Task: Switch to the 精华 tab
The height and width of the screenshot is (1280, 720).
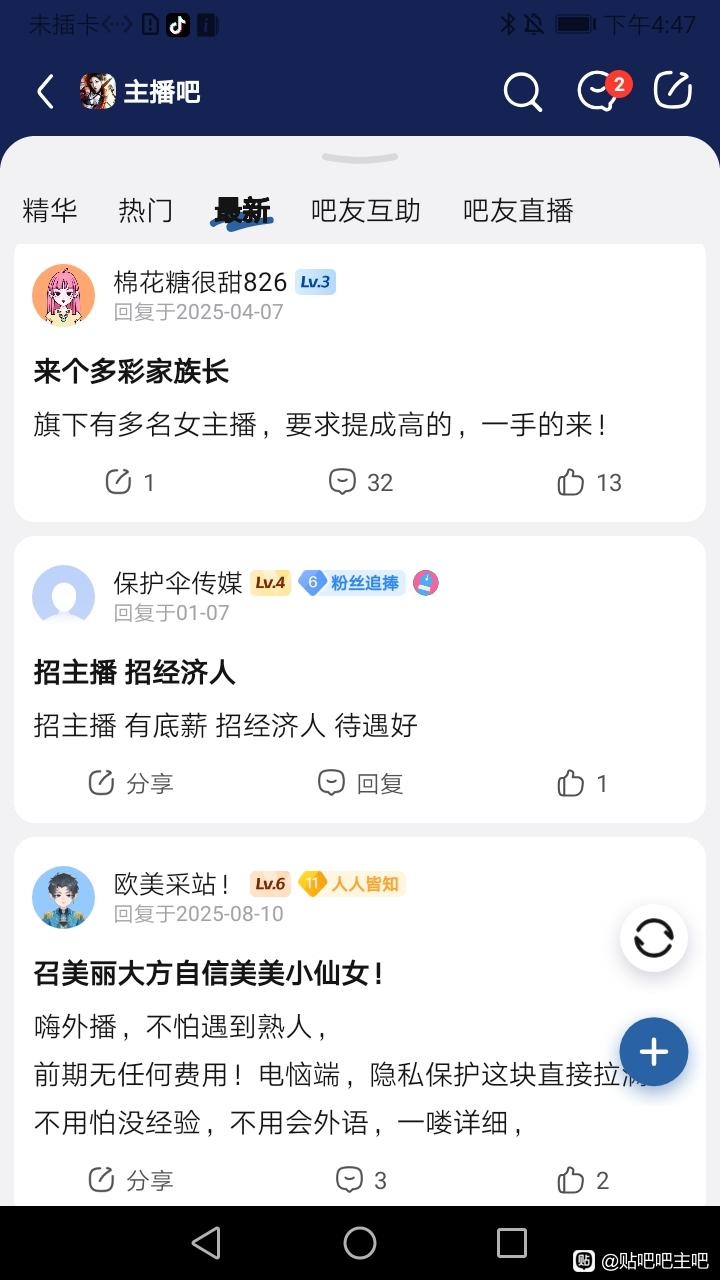Action: [x=50, y=210]
